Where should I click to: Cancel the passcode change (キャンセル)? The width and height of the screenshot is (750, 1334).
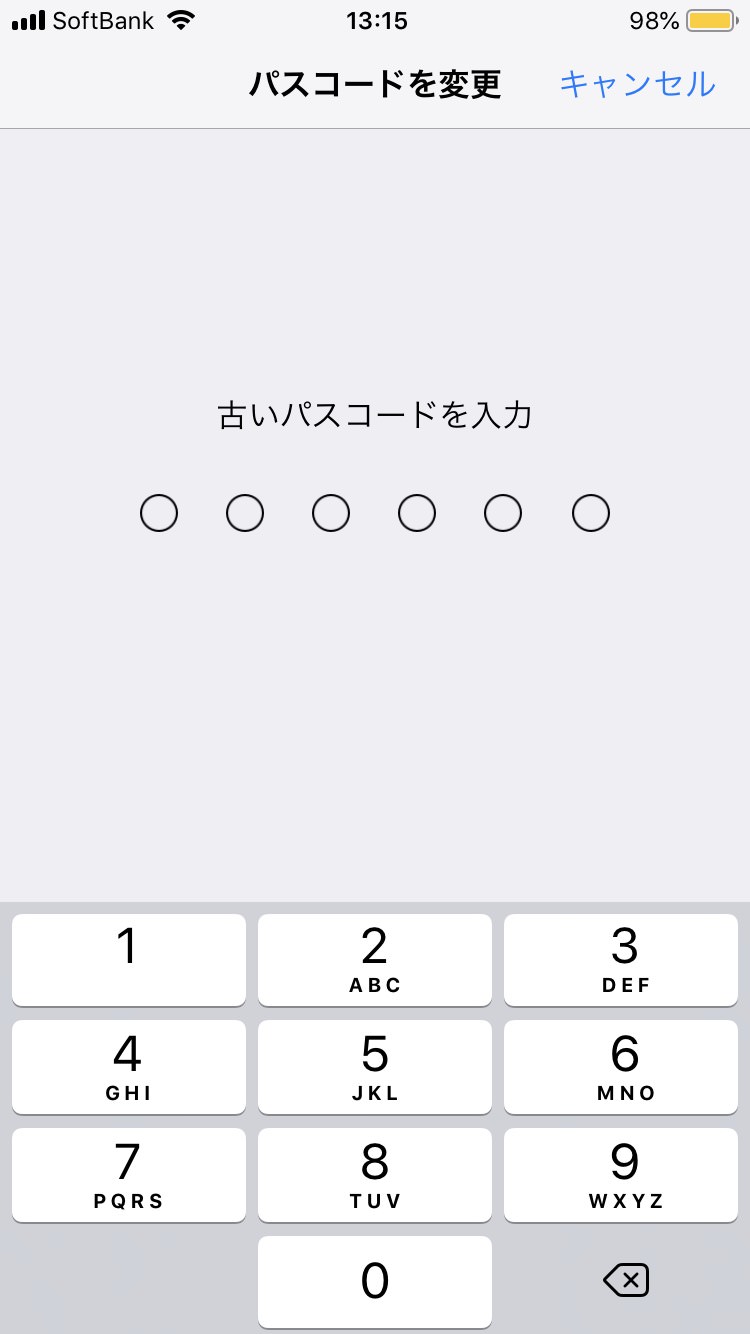pyautogui.click(x=637, y=84)
